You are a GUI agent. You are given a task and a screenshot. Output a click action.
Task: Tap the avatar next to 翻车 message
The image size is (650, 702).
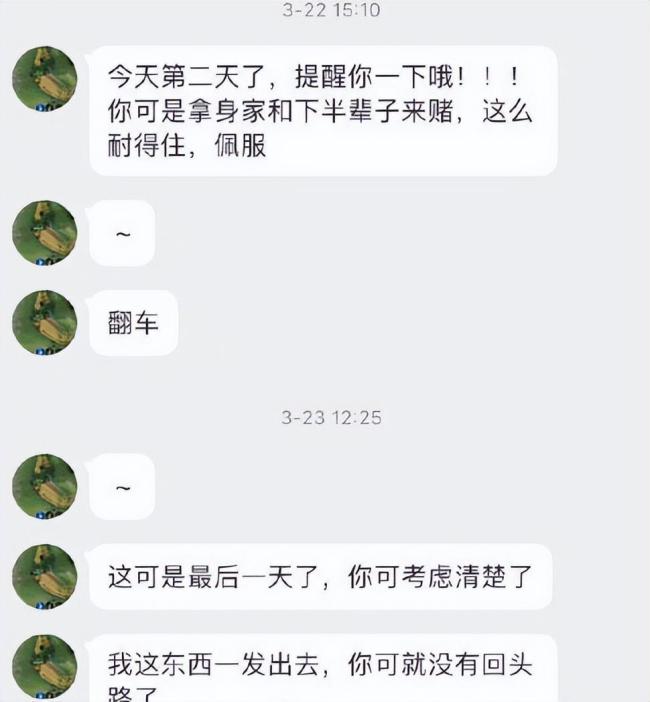pyautogui.click(x=44, y=322)
